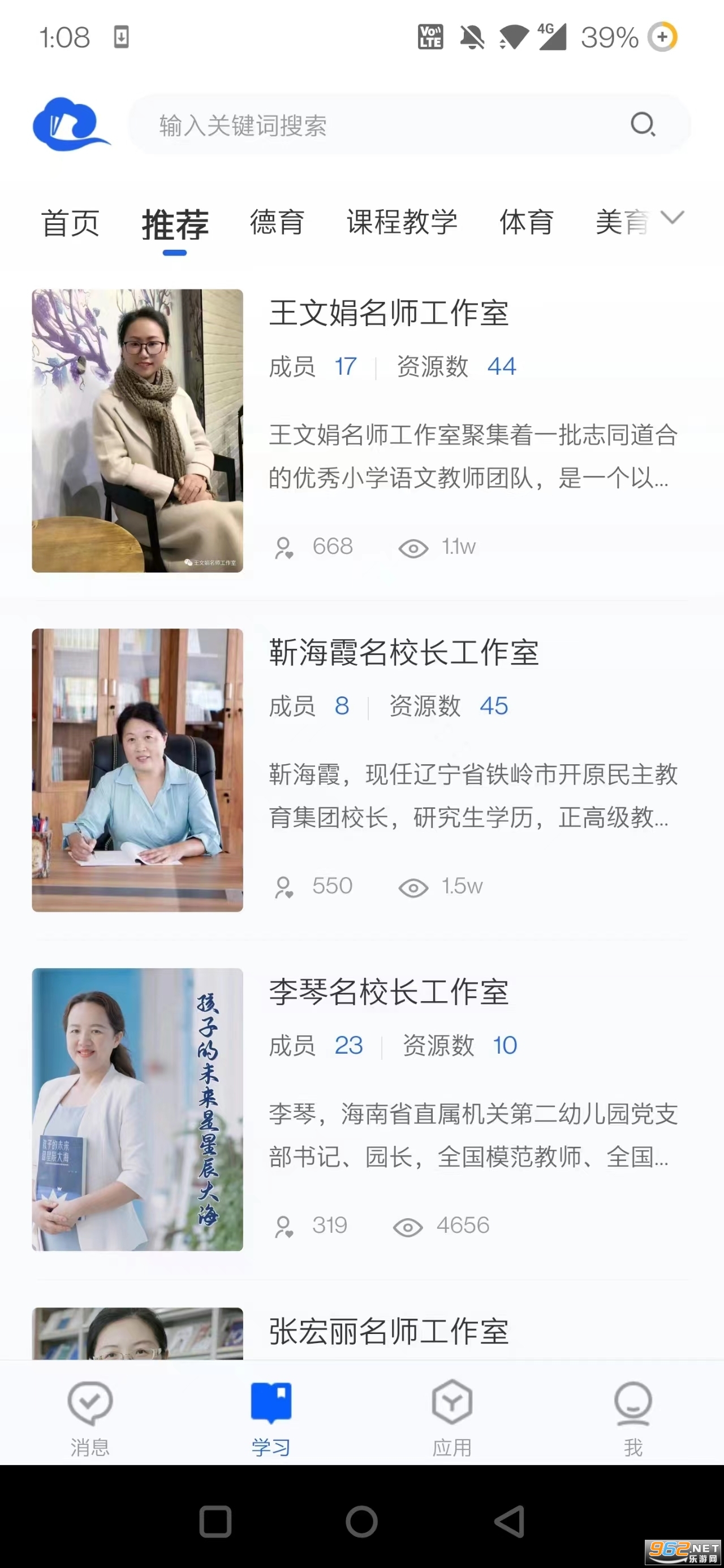Tap the system home button
Screen dimensions: 724x1568
point(361,1522)
